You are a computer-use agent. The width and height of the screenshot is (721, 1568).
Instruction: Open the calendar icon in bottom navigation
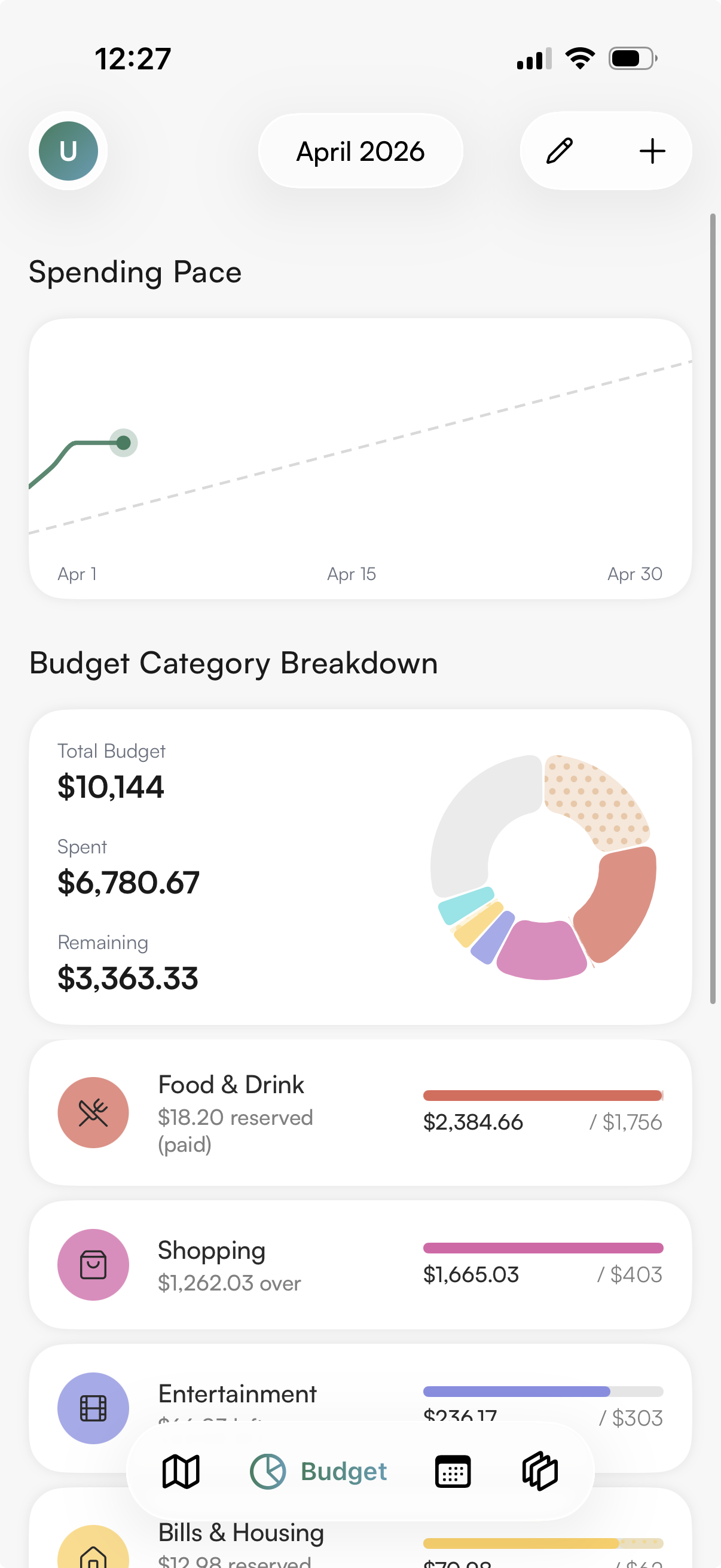point(453,1471)
